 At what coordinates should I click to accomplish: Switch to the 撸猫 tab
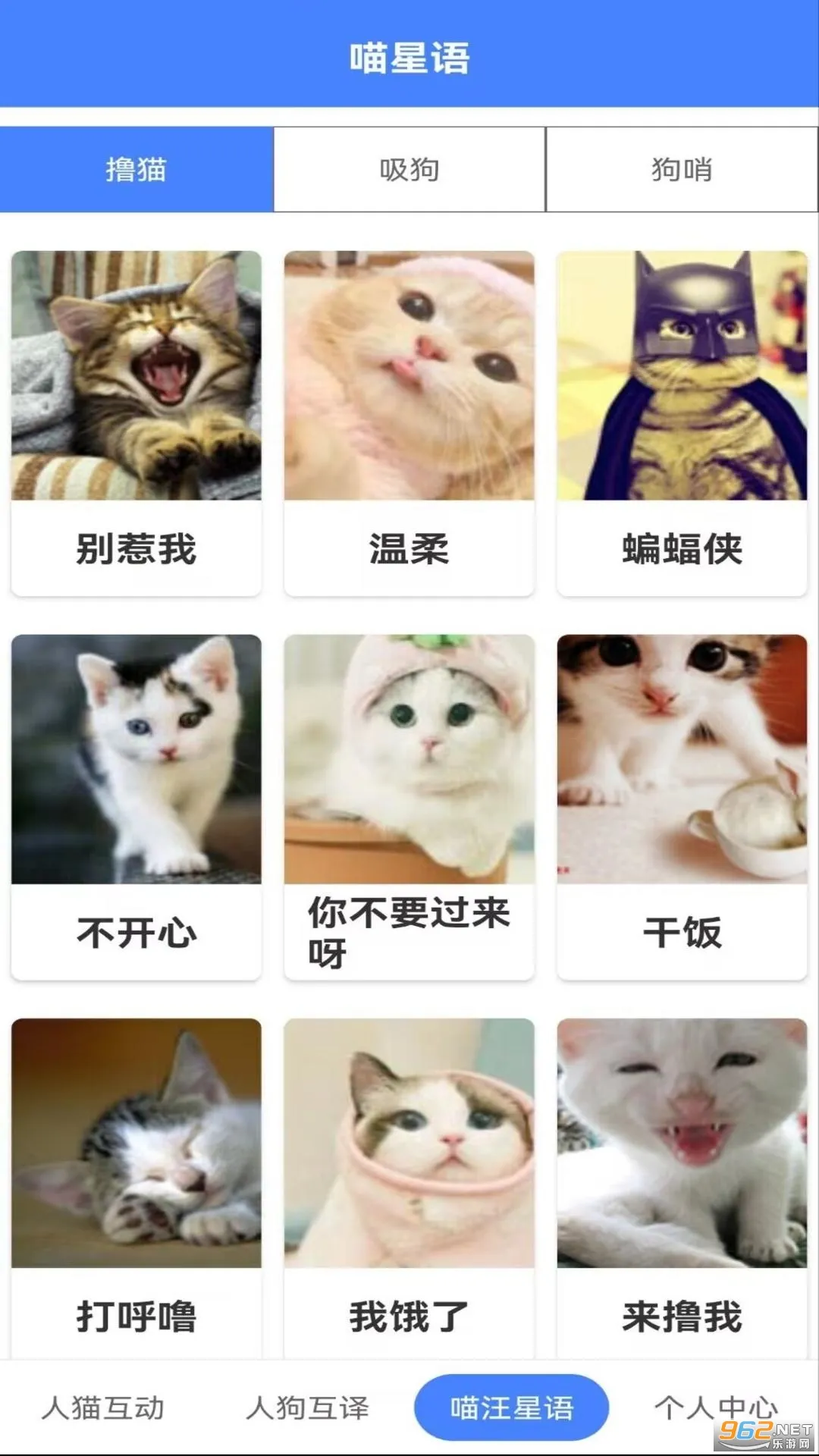136,169
